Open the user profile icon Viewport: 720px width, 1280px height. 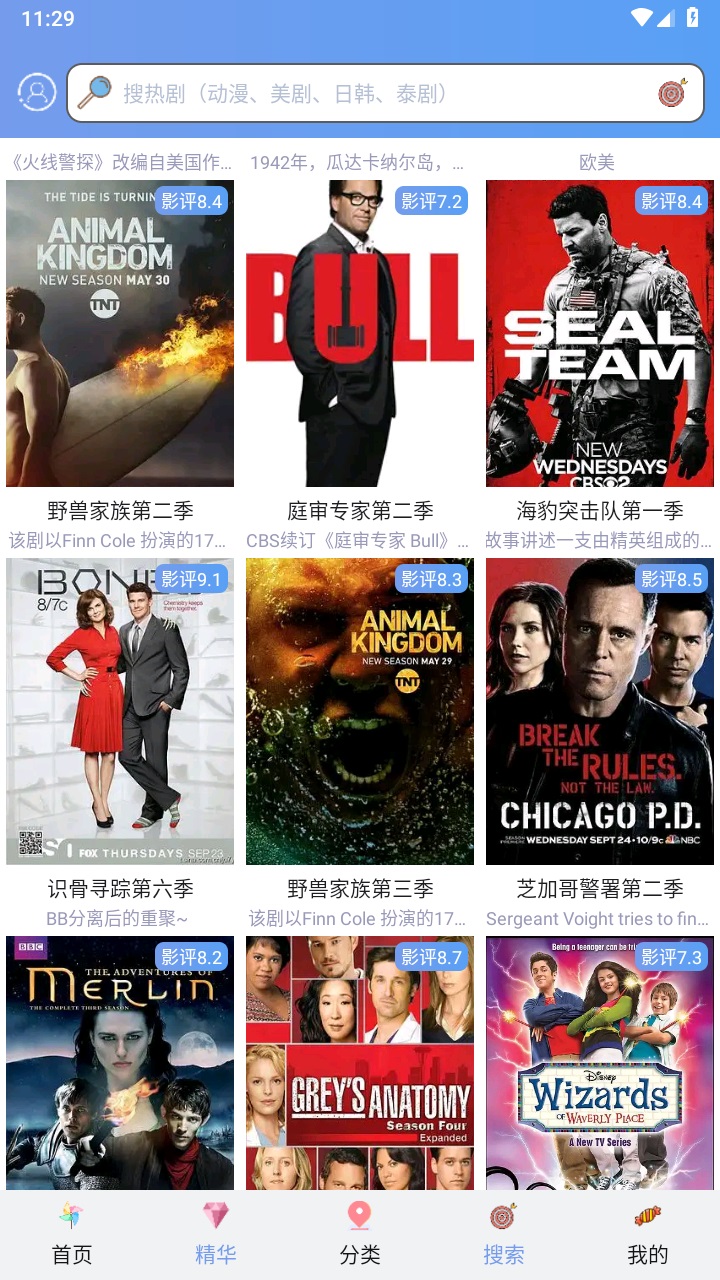(37, 93)
